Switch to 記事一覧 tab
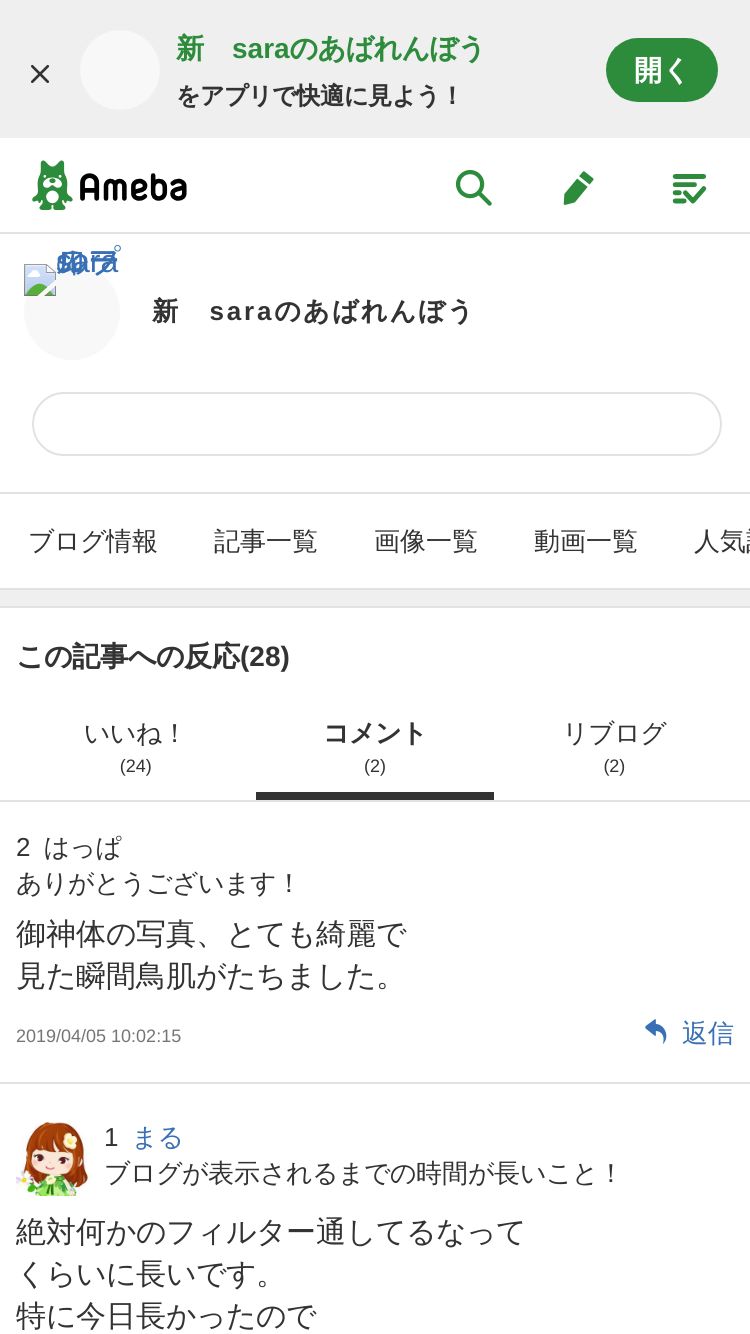Image resolution: width=750 pixels, height=1334 pixels. pos(265,541)
